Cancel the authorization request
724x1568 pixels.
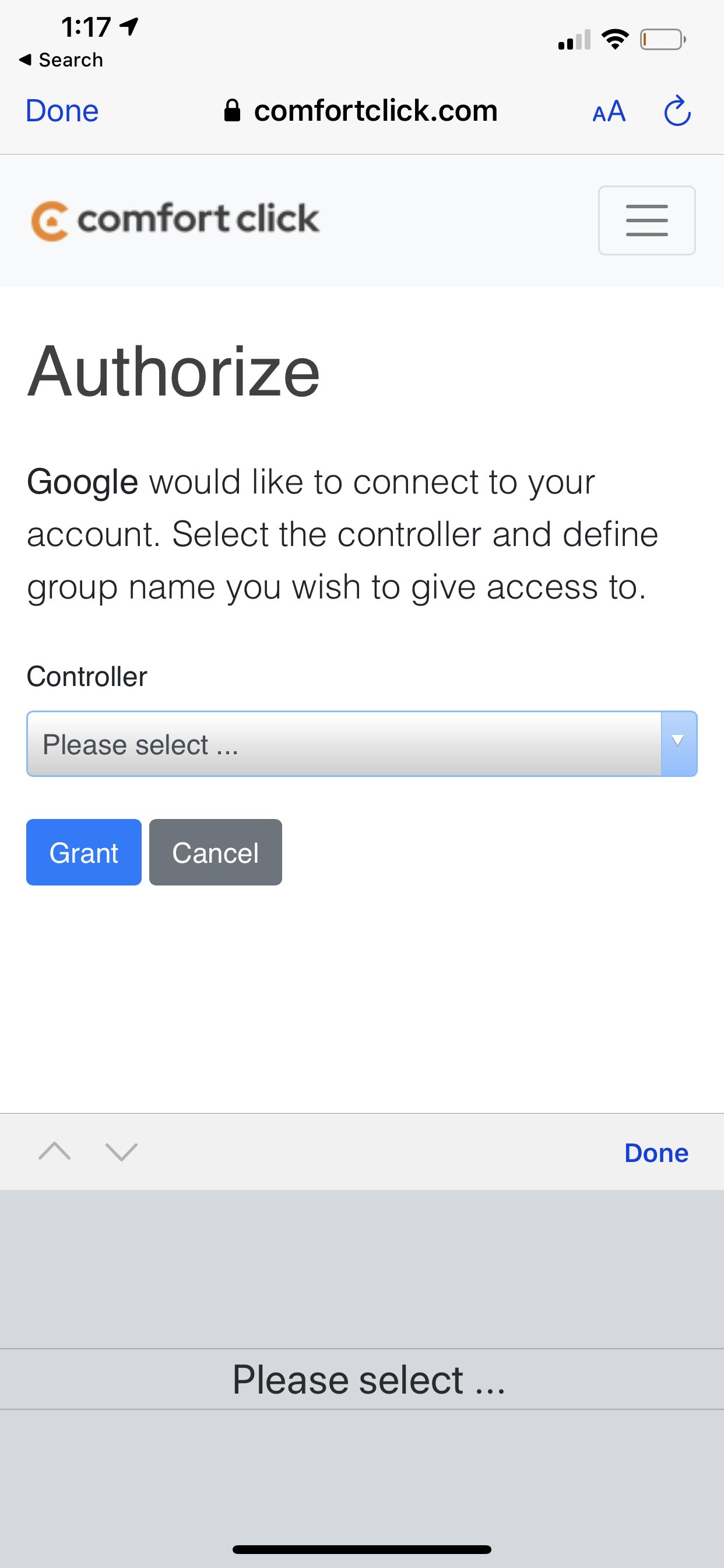[x=215, y=852]
